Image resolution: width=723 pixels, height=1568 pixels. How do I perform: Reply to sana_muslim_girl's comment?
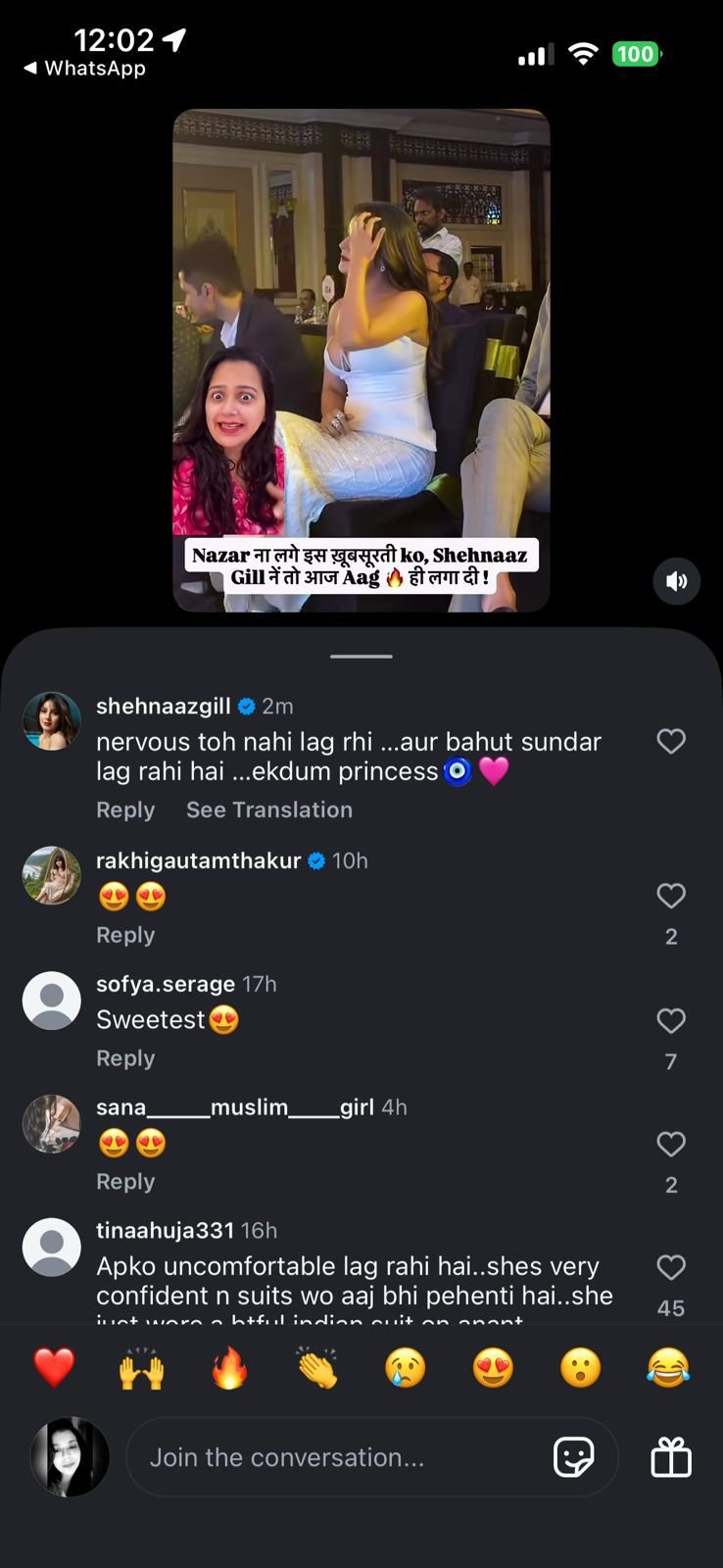[125, 1182]
